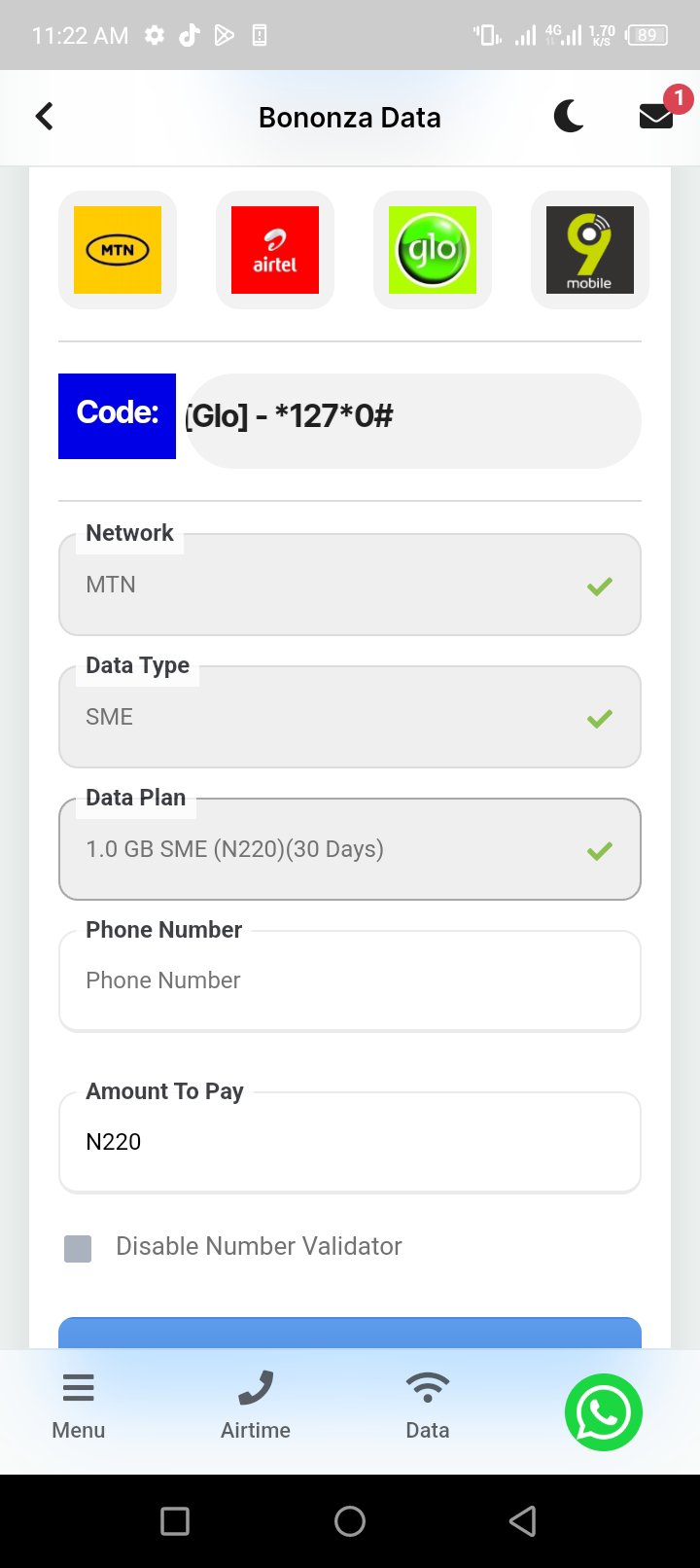Tap the back arrow to leave Bononza Data
Viewport: 700px width, 1568px height.
point(44,116)
